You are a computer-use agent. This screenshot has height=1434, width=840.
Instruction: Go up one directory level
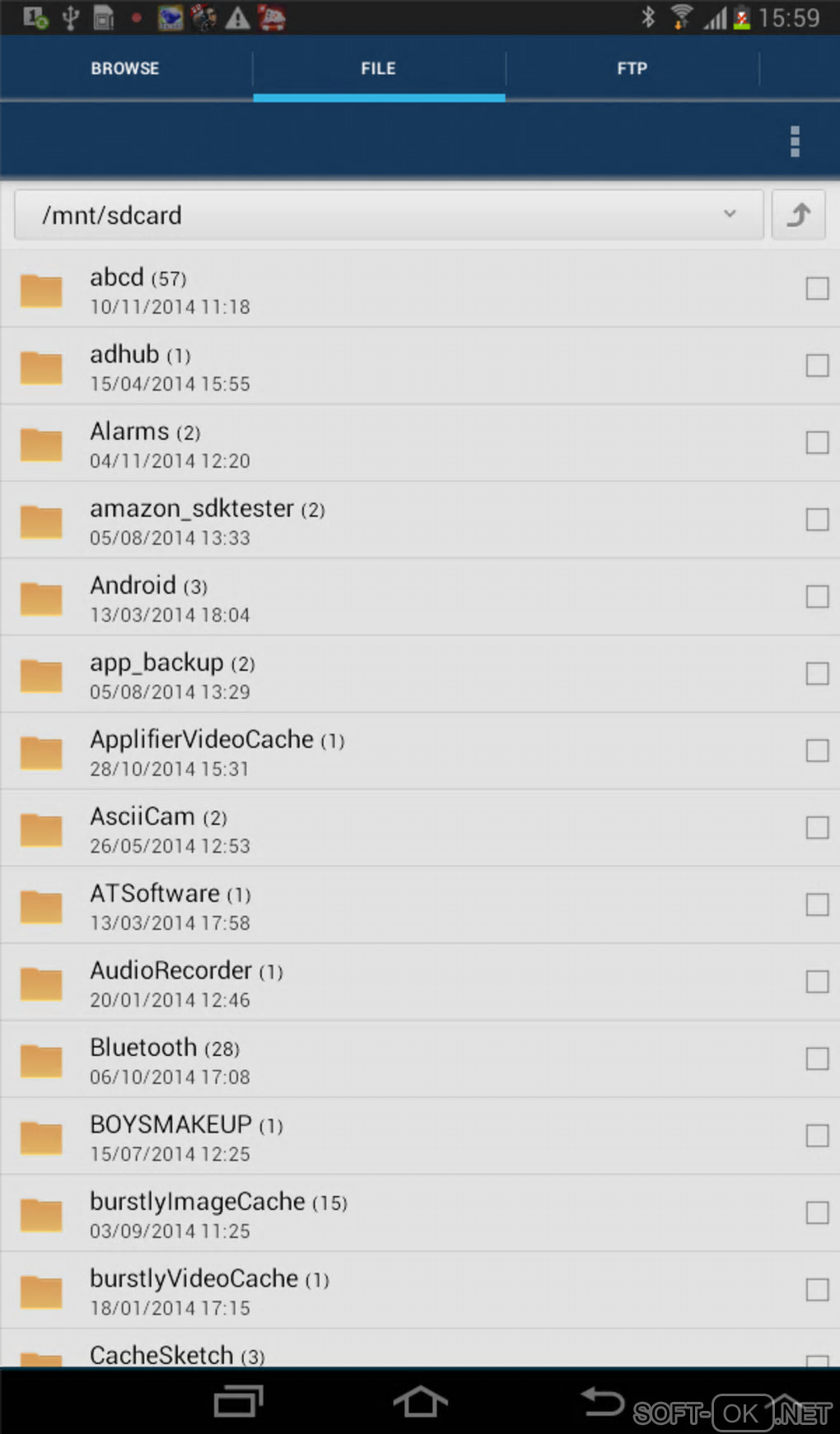click(797, 215)
